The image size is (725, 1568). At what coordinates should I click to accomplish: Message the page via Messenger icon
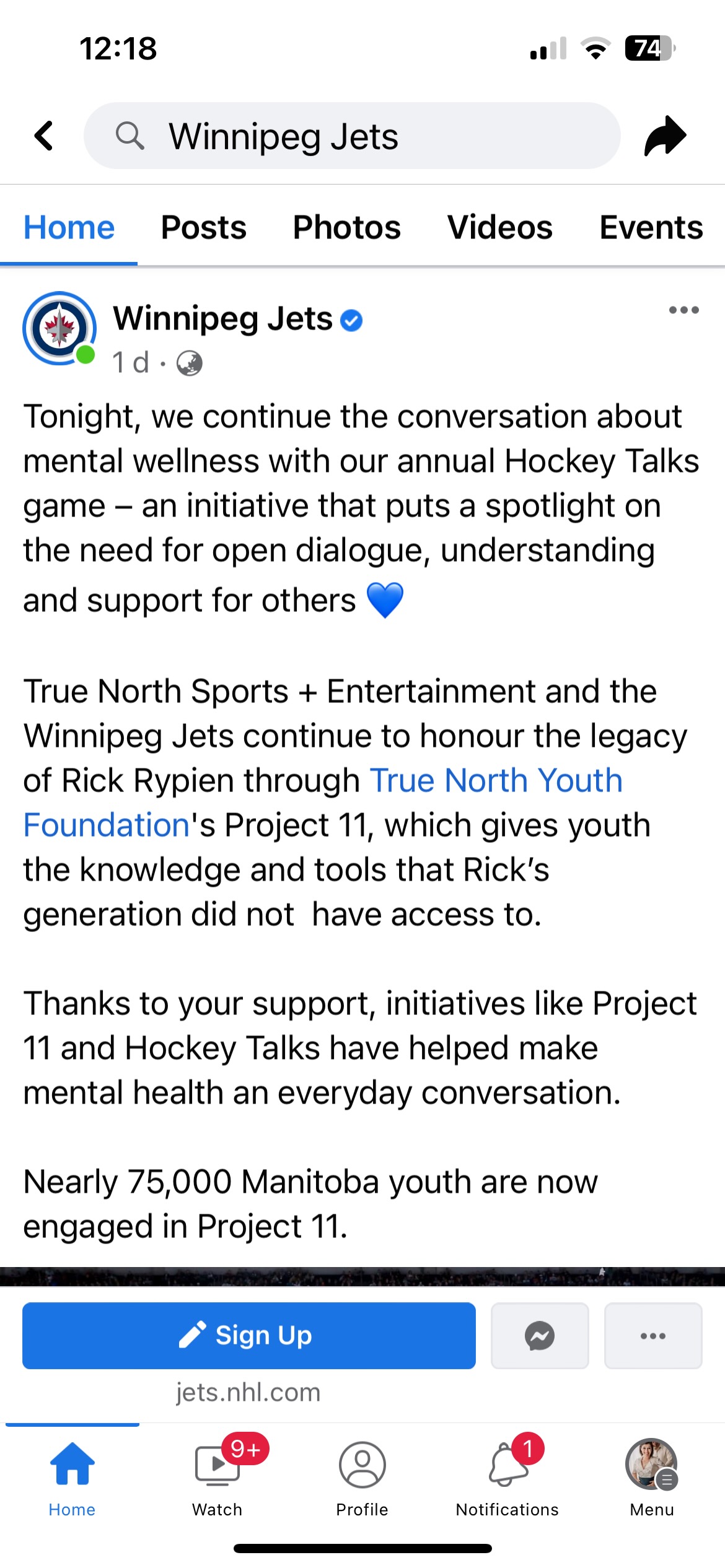pos(540,1335)
